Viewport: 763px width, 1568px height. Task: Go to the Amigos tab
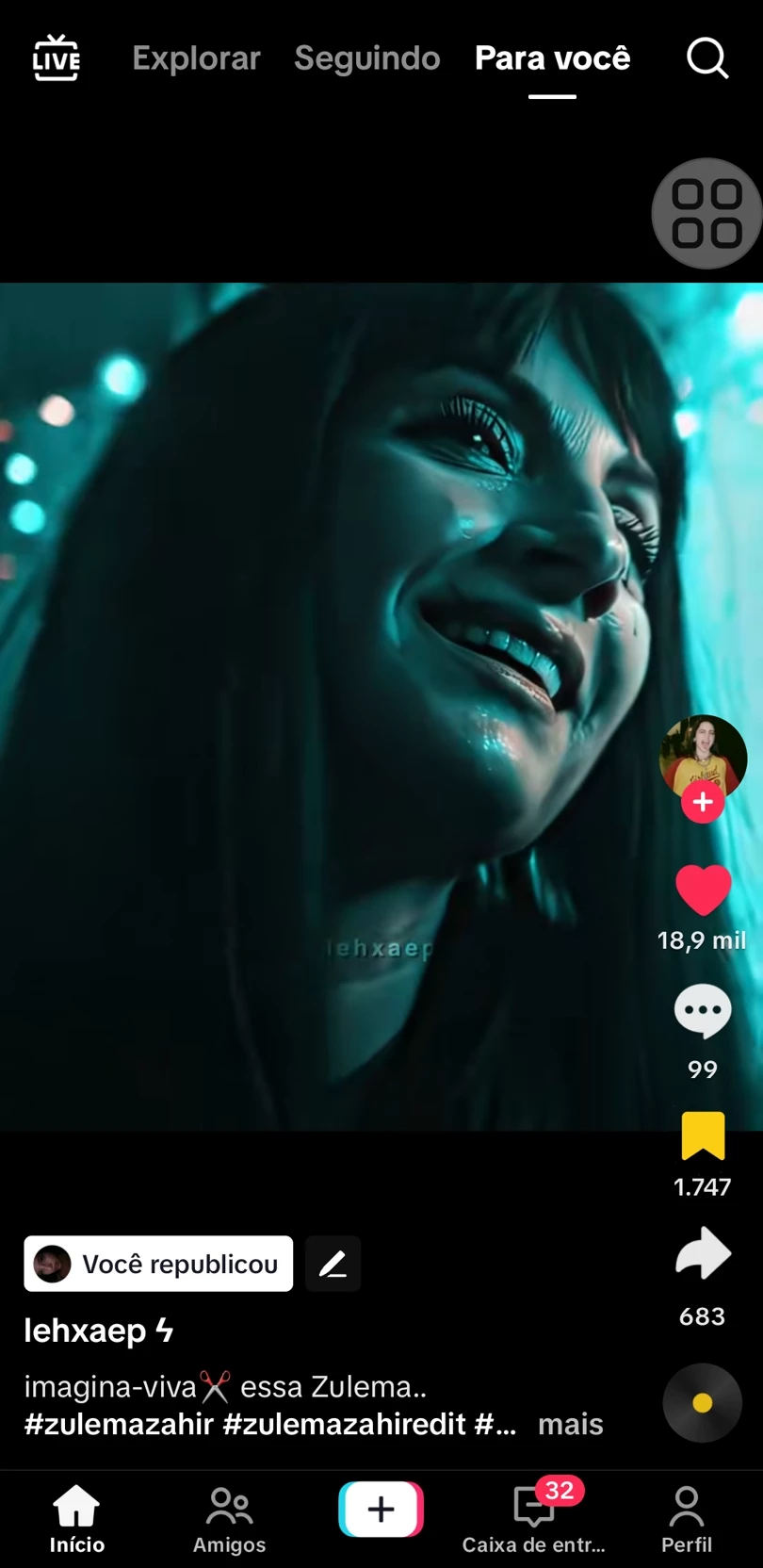point(229,1520)
